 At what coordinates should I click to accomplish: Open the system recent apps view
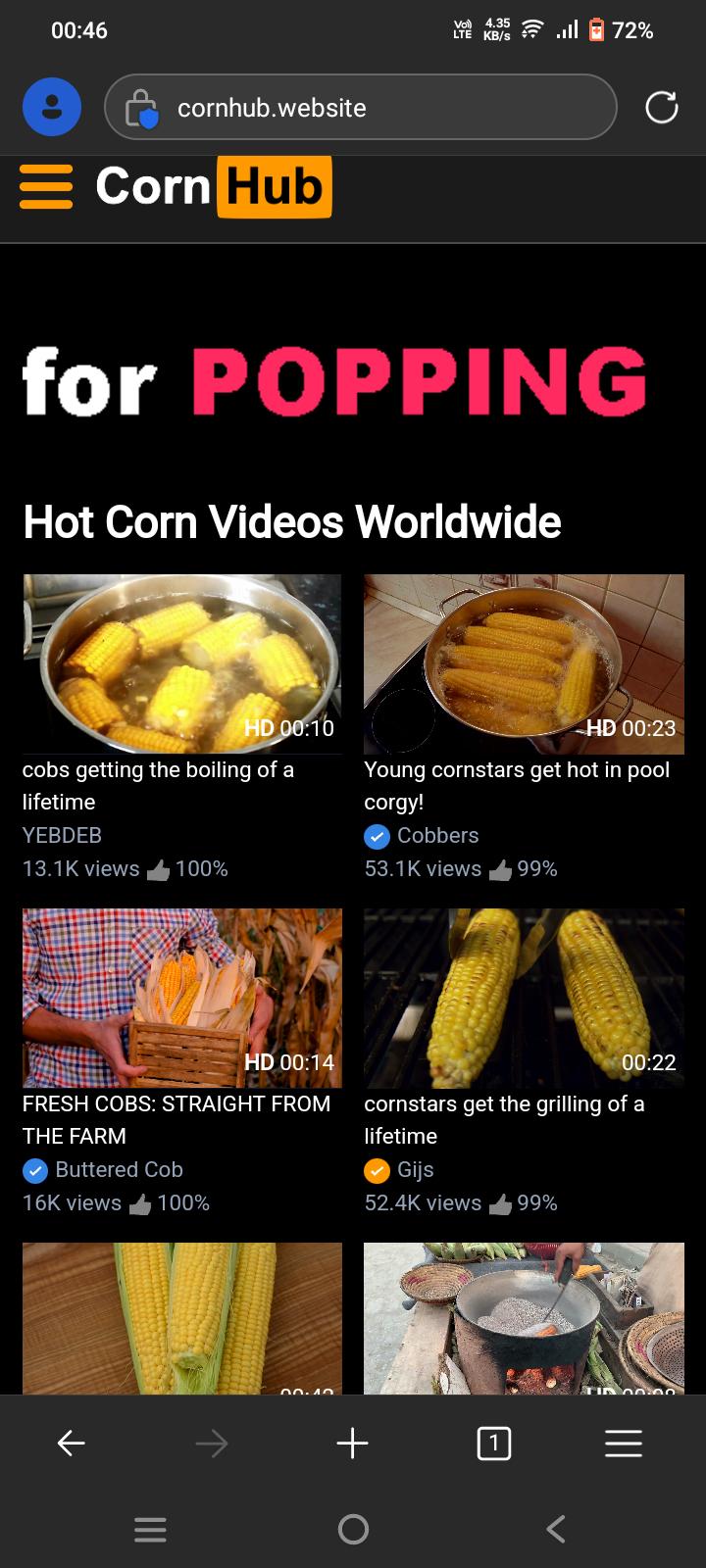click(150, 1529)
